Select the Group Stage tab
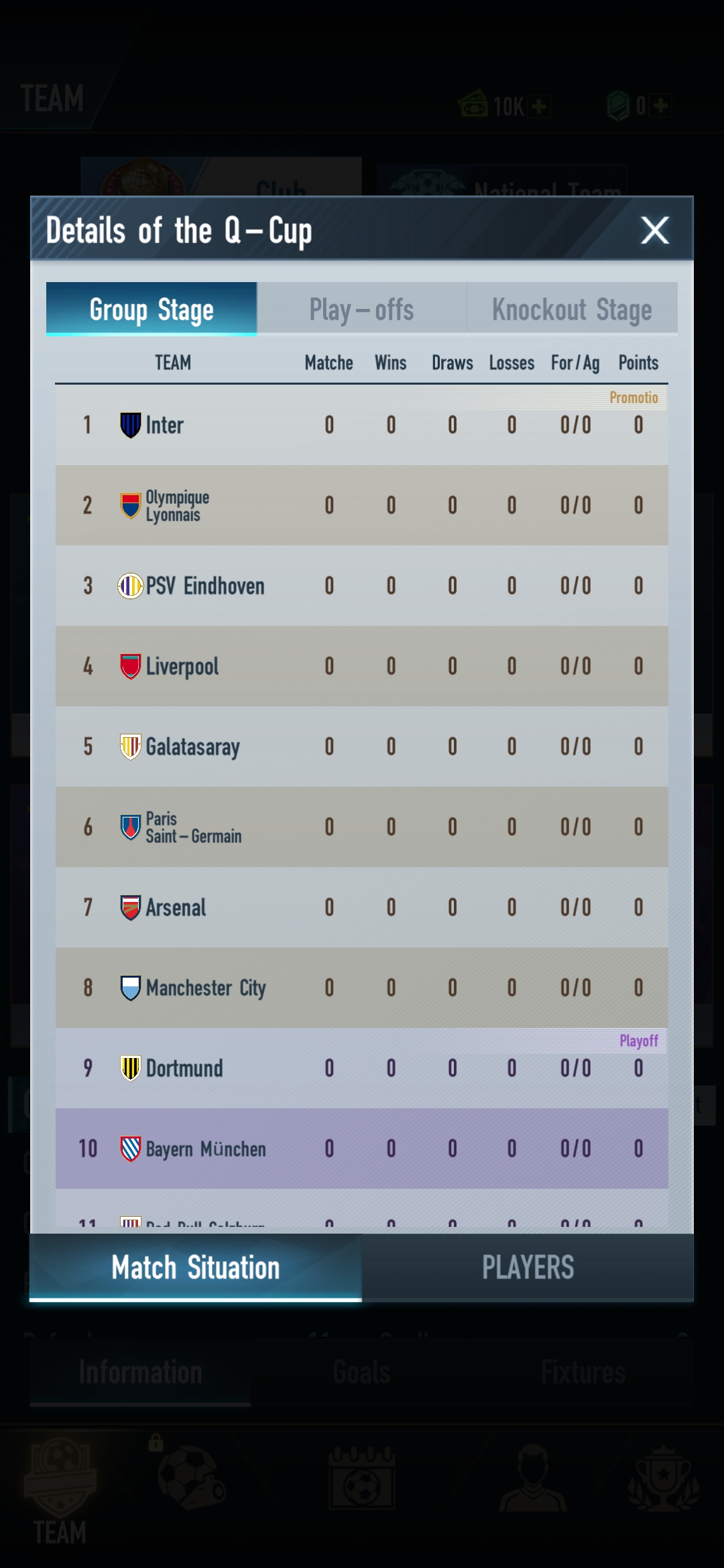 pyautogui.click(x=152, y=309)
